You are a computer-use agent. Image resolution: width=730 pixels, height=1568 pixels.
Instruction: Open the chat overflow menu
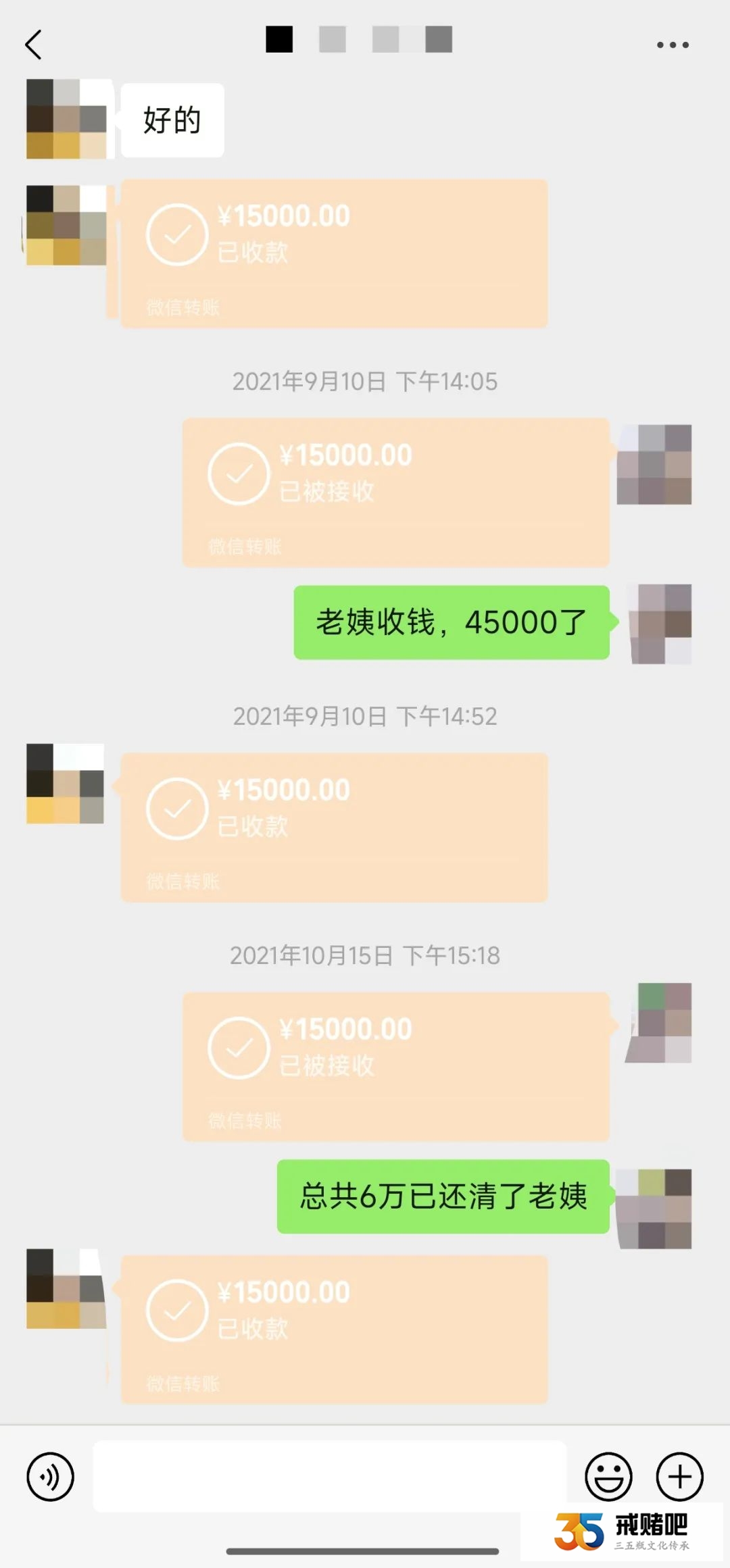[673, 45]
